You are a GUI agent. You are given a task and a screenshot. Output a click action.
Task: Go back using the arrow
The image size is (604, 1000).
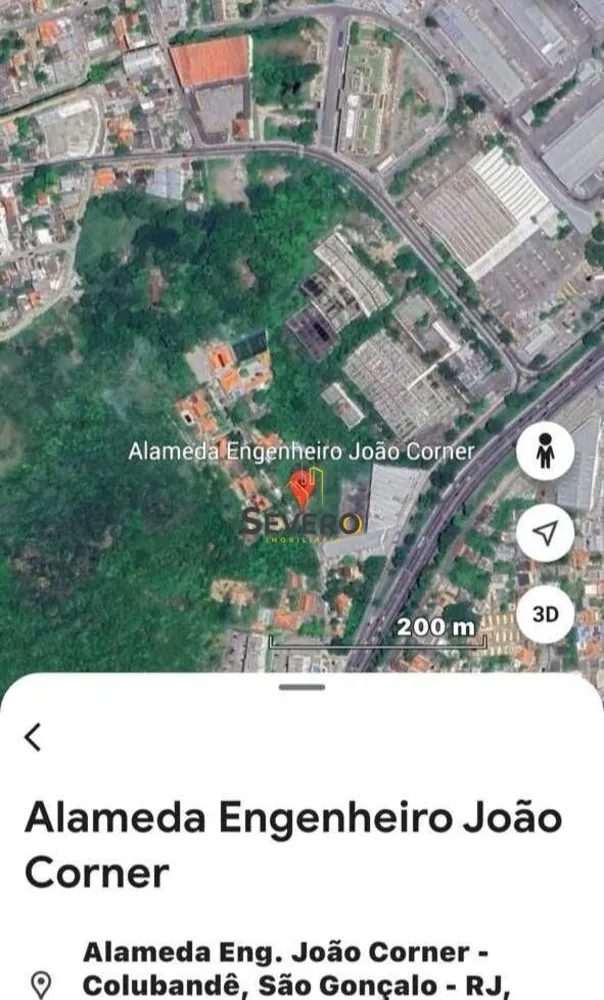[33, 737]
